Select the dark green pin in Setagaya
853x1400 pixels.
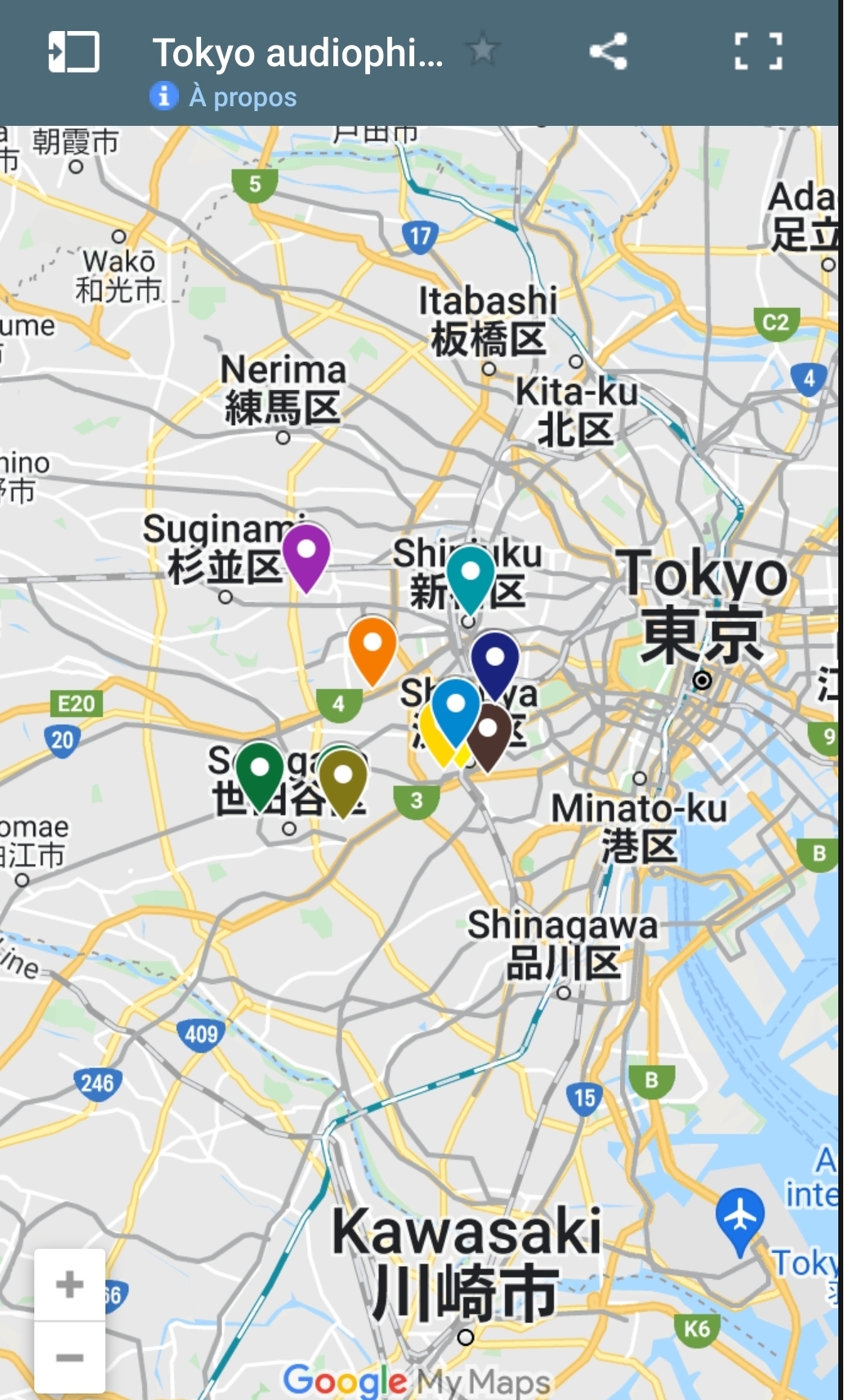click(259, 771)
